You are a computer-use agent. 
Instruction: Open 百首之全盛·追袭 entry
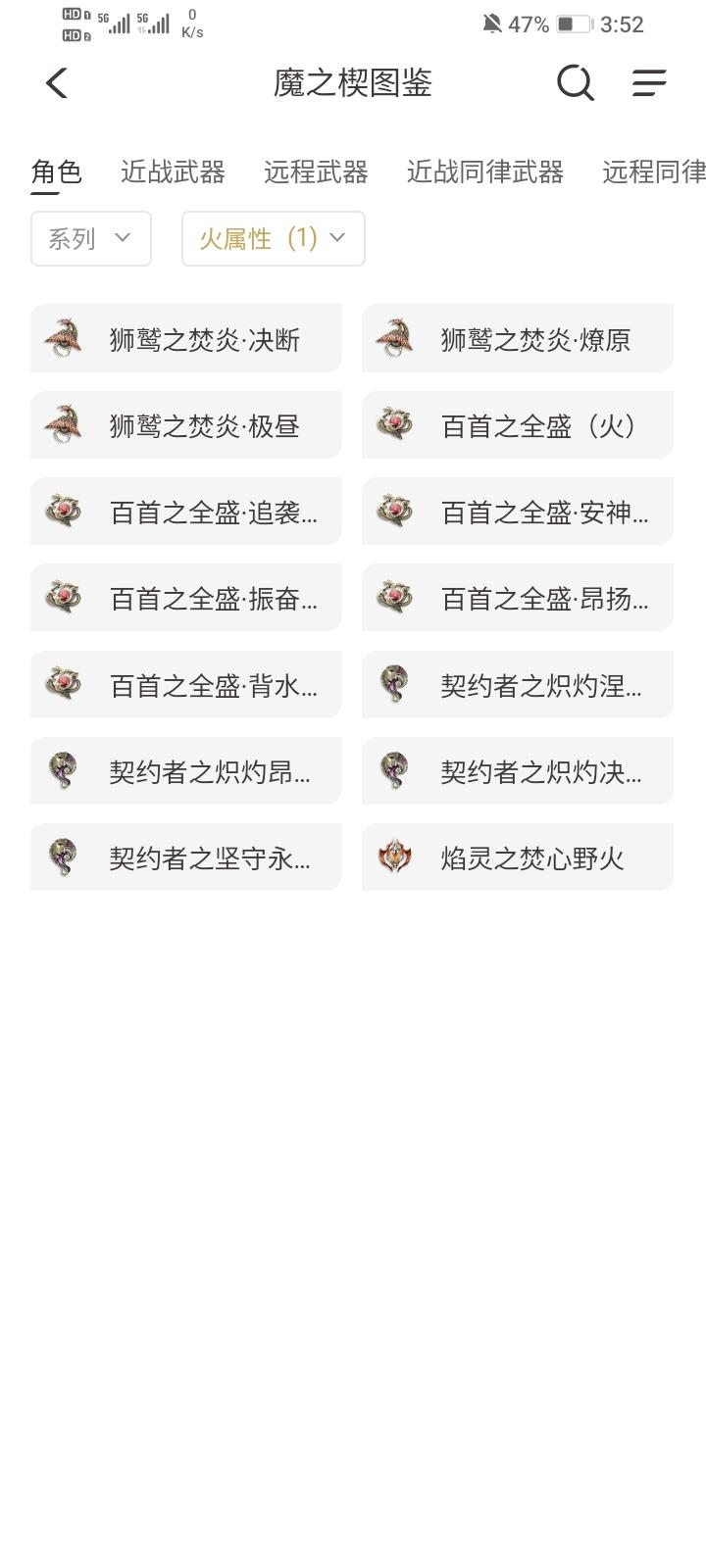point(186,512)
